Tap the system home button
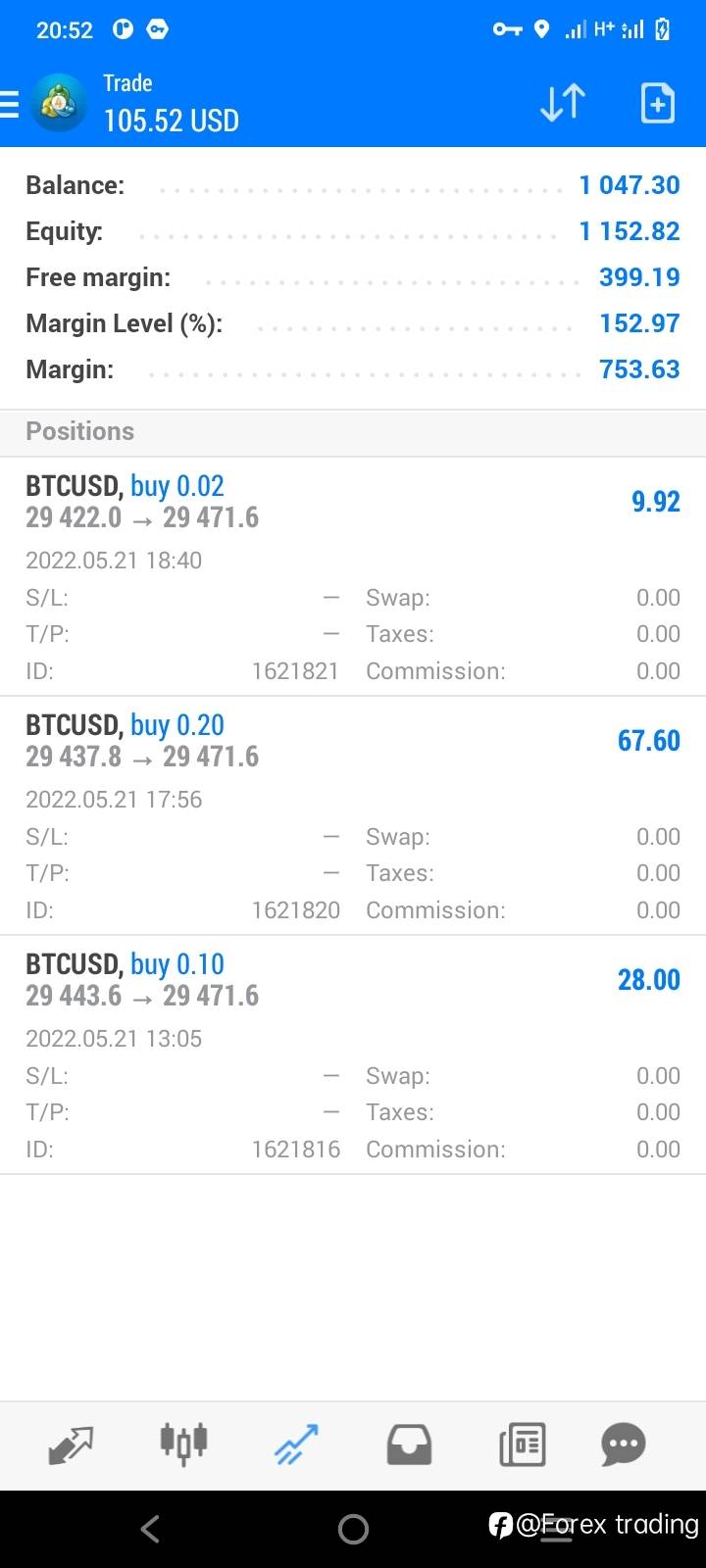This screenshot has width=706, height=1568. pyautogui.click(x=353, y=1529)
